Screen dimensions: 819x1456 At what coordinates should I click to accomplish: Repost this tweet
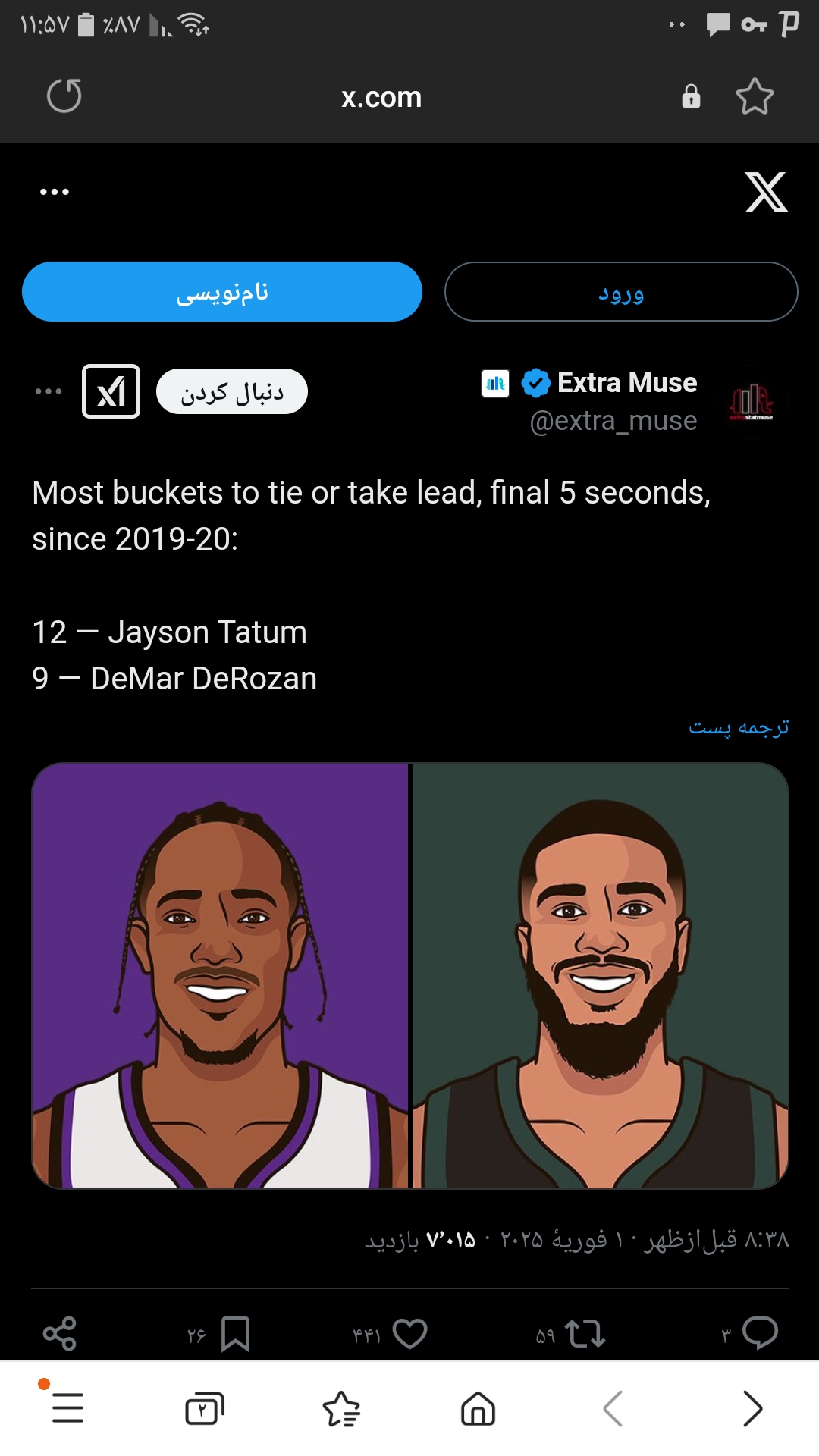[585, 1334]
